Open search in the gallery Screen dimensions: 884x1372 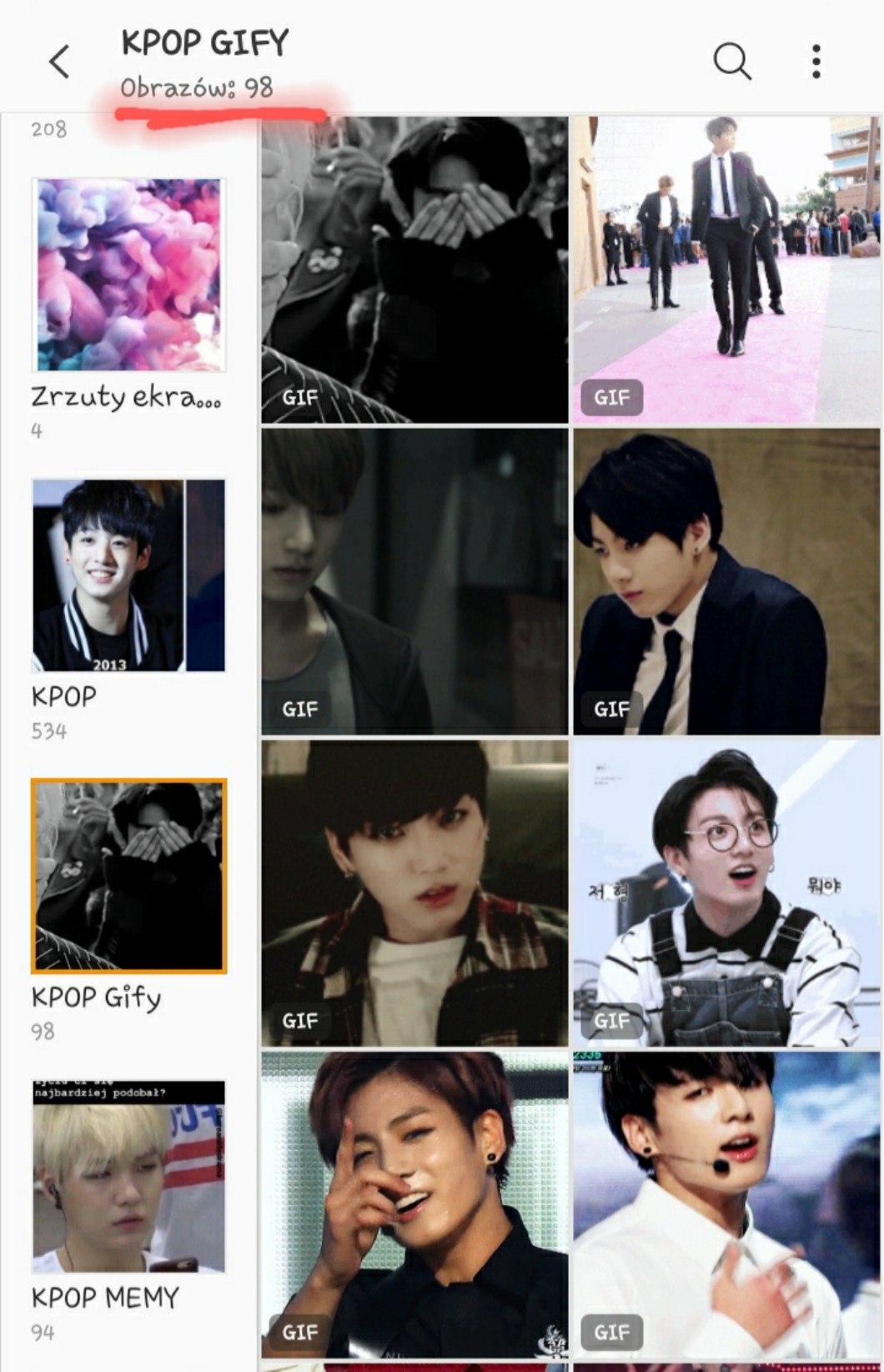point(731,61)
